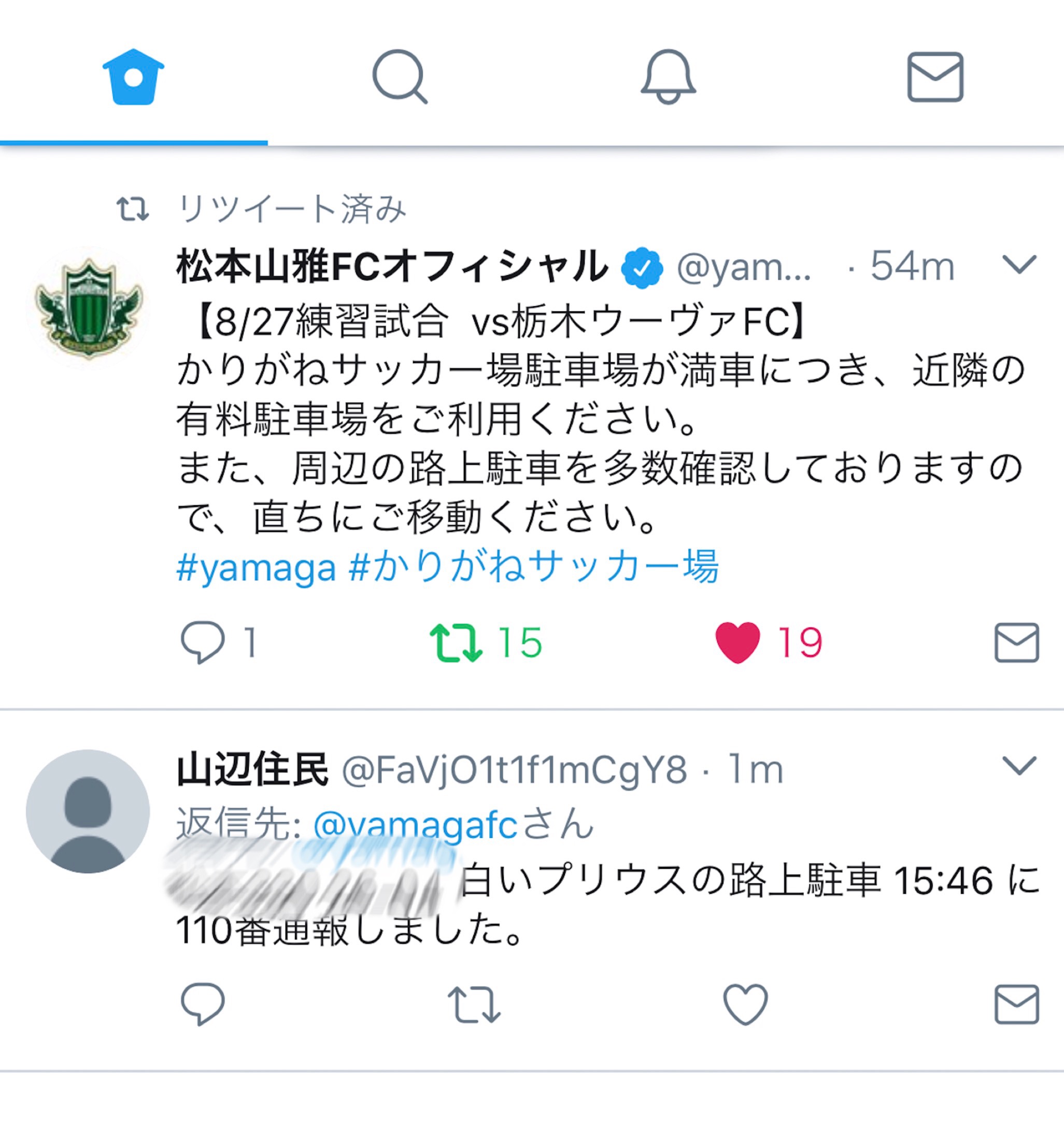Send 山辺住民's tweet via direct message
The width and height of the screenshot is (1064, 1144).
coord(1016,1004)
